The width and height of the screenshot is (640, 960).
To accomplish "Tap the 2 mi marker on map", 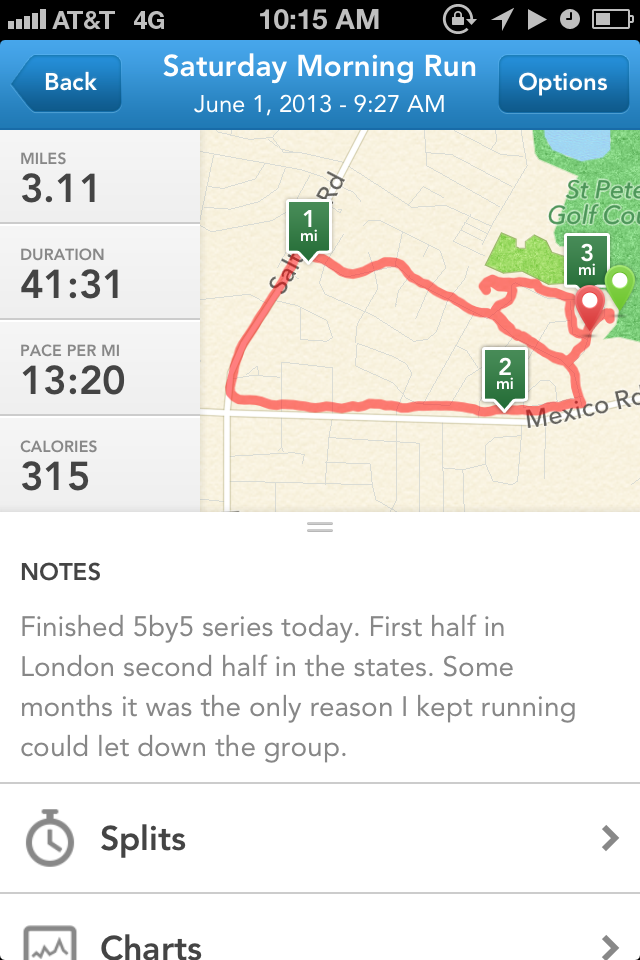I will pos(505,378).
